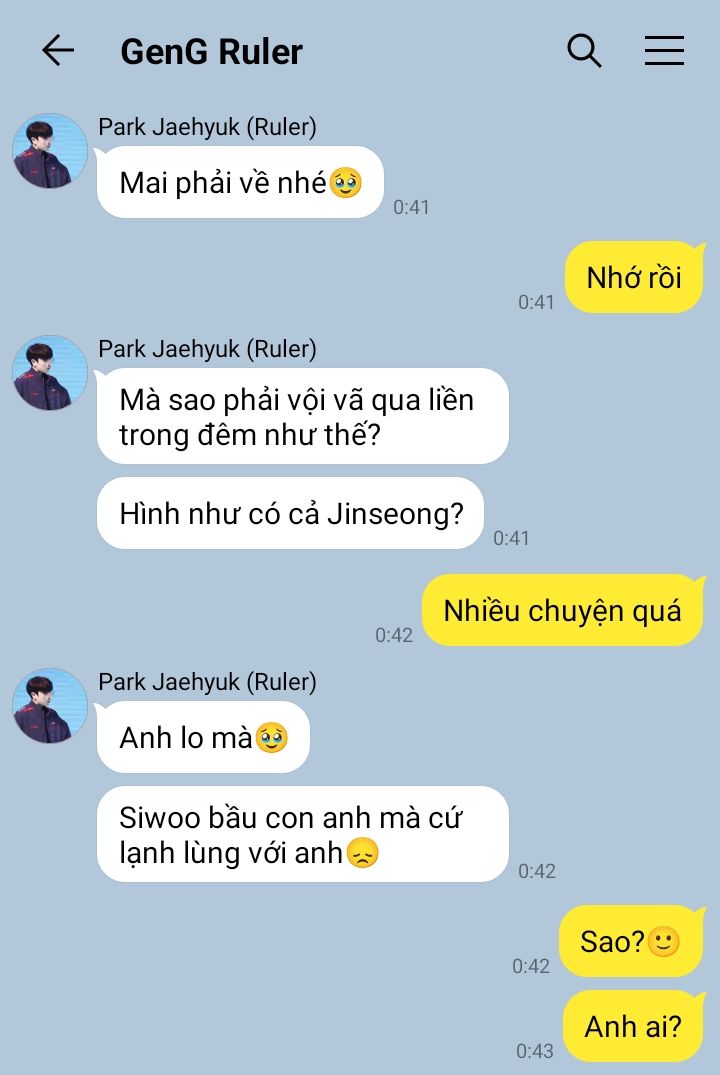Search within this conversation
720x1075 pixels.
tap(584, 50)
